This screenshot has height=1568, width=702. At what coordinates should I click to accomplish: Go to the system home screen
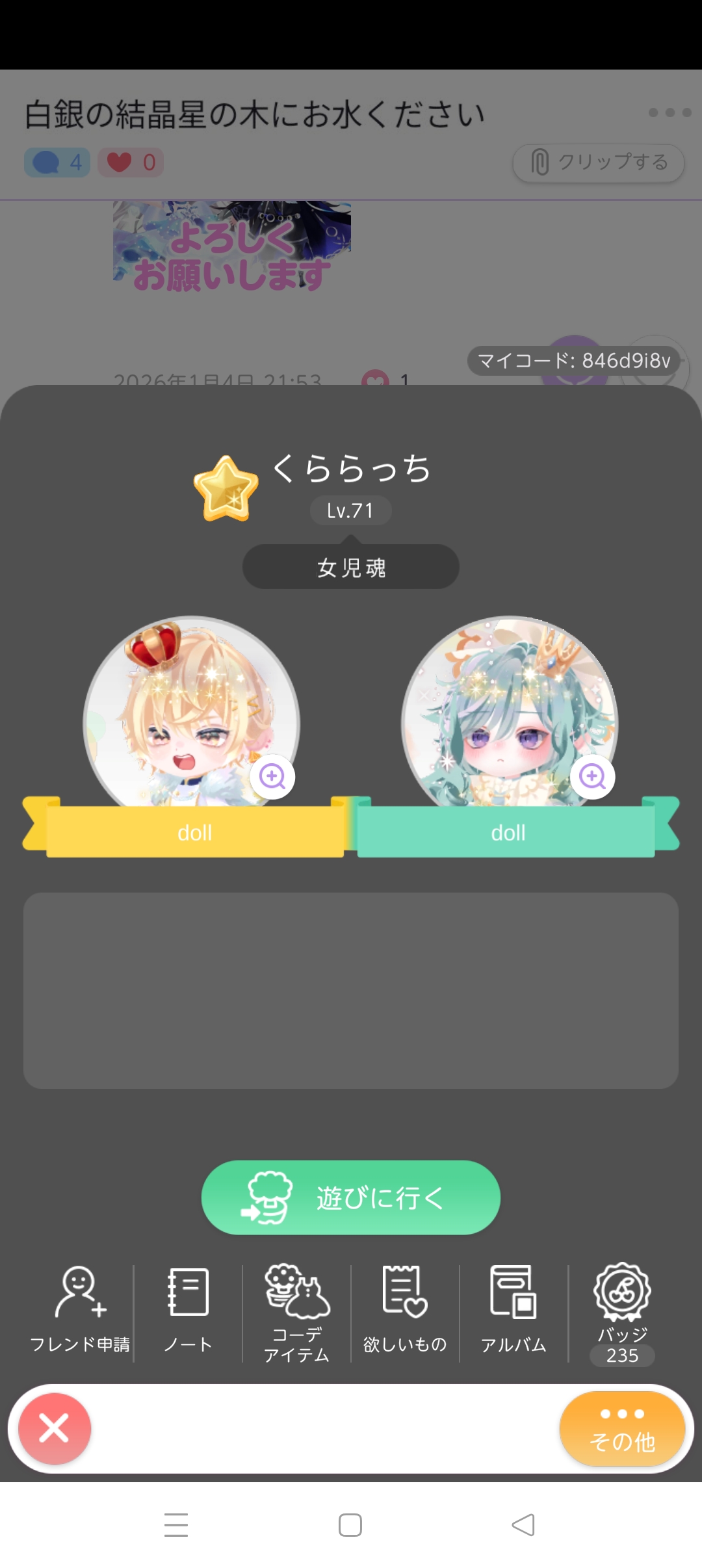point(350,1525)
